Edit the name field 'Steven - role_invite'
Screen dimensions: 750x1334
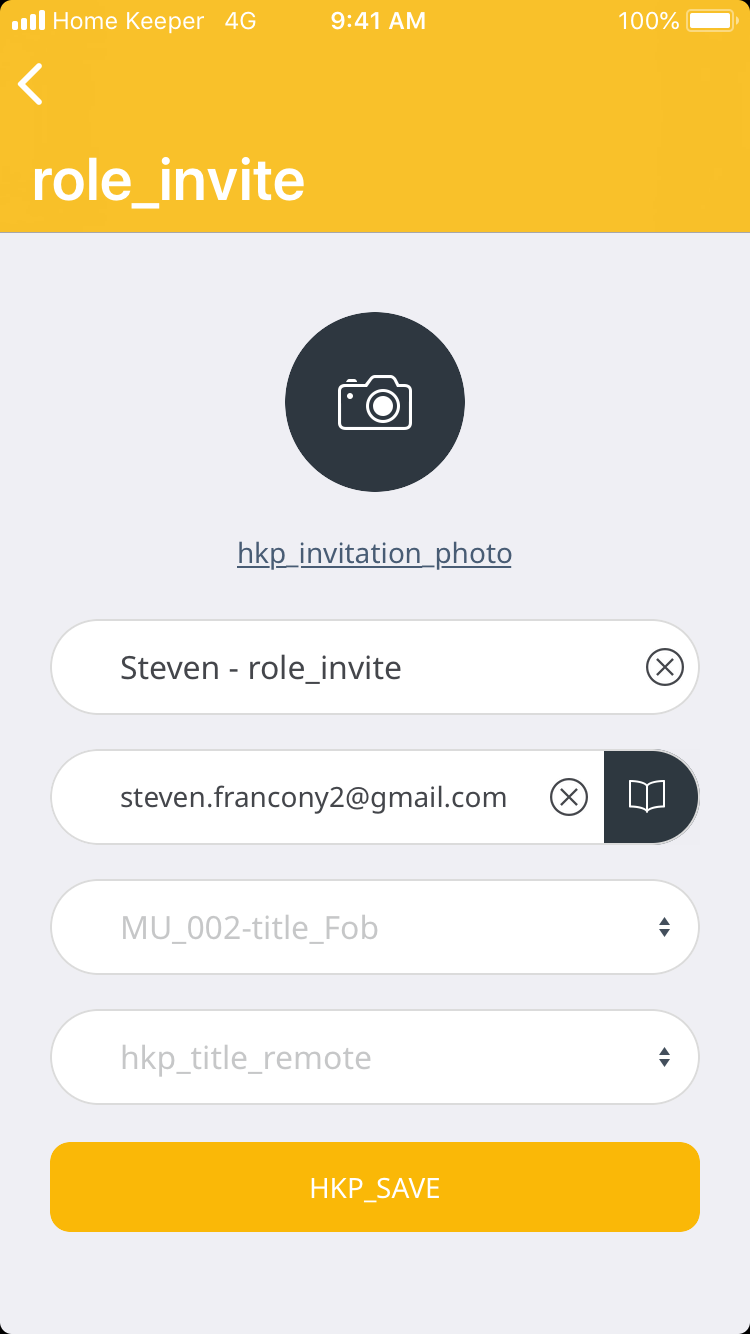click(340, 667)
